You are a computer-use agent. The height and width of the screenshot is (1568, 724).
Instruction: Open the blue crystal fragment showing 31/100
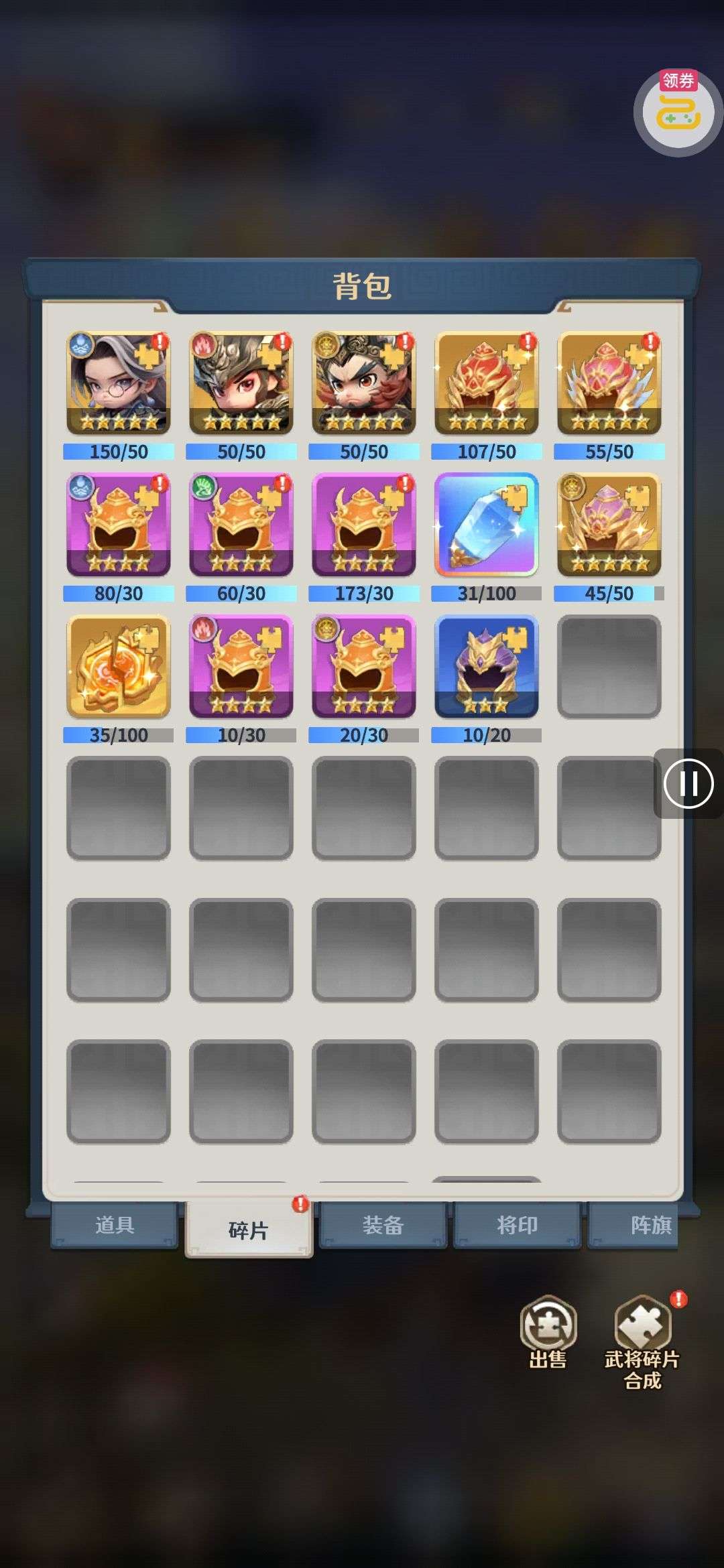(487, 525)
